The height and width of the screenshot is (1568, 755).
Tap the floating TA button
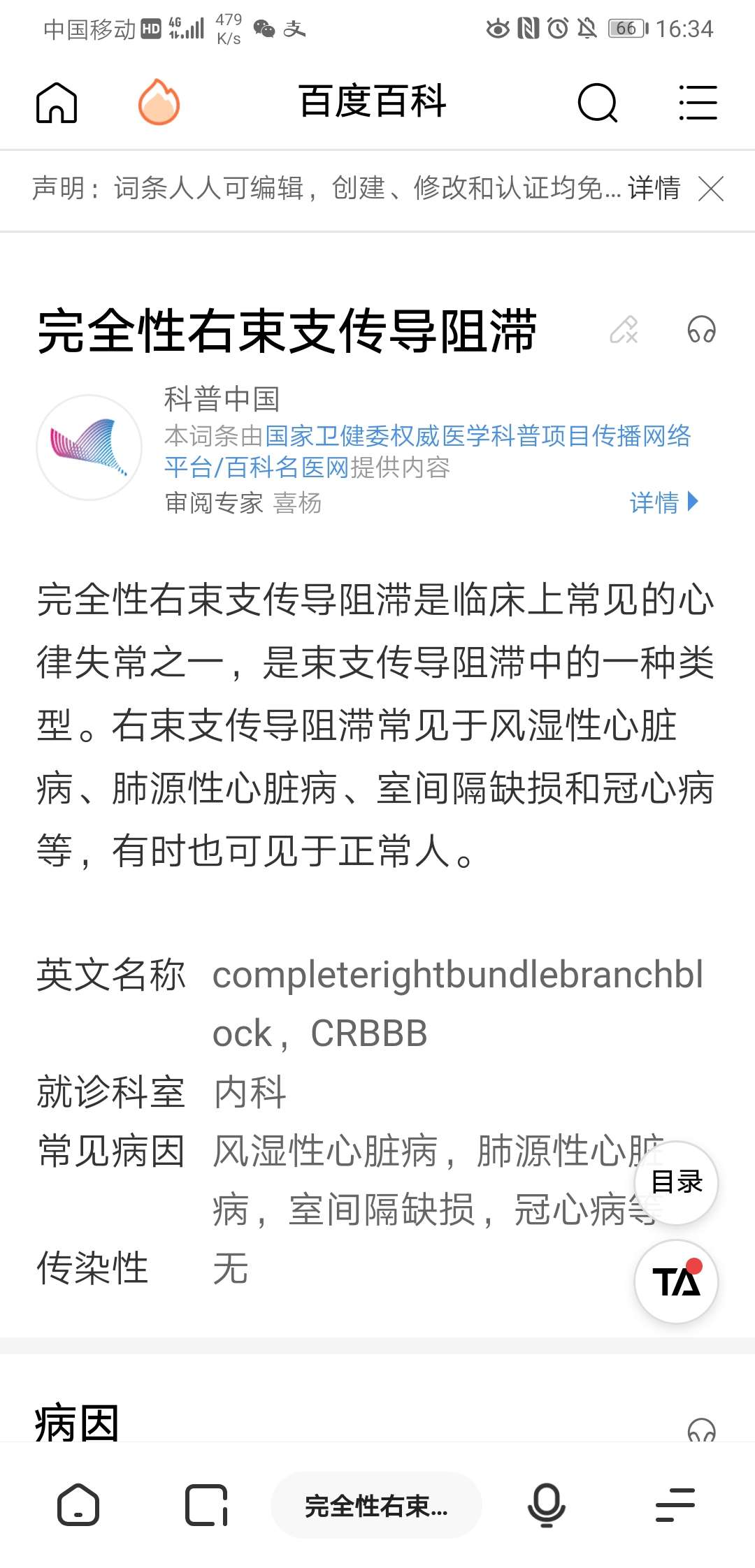point(676,1282)
